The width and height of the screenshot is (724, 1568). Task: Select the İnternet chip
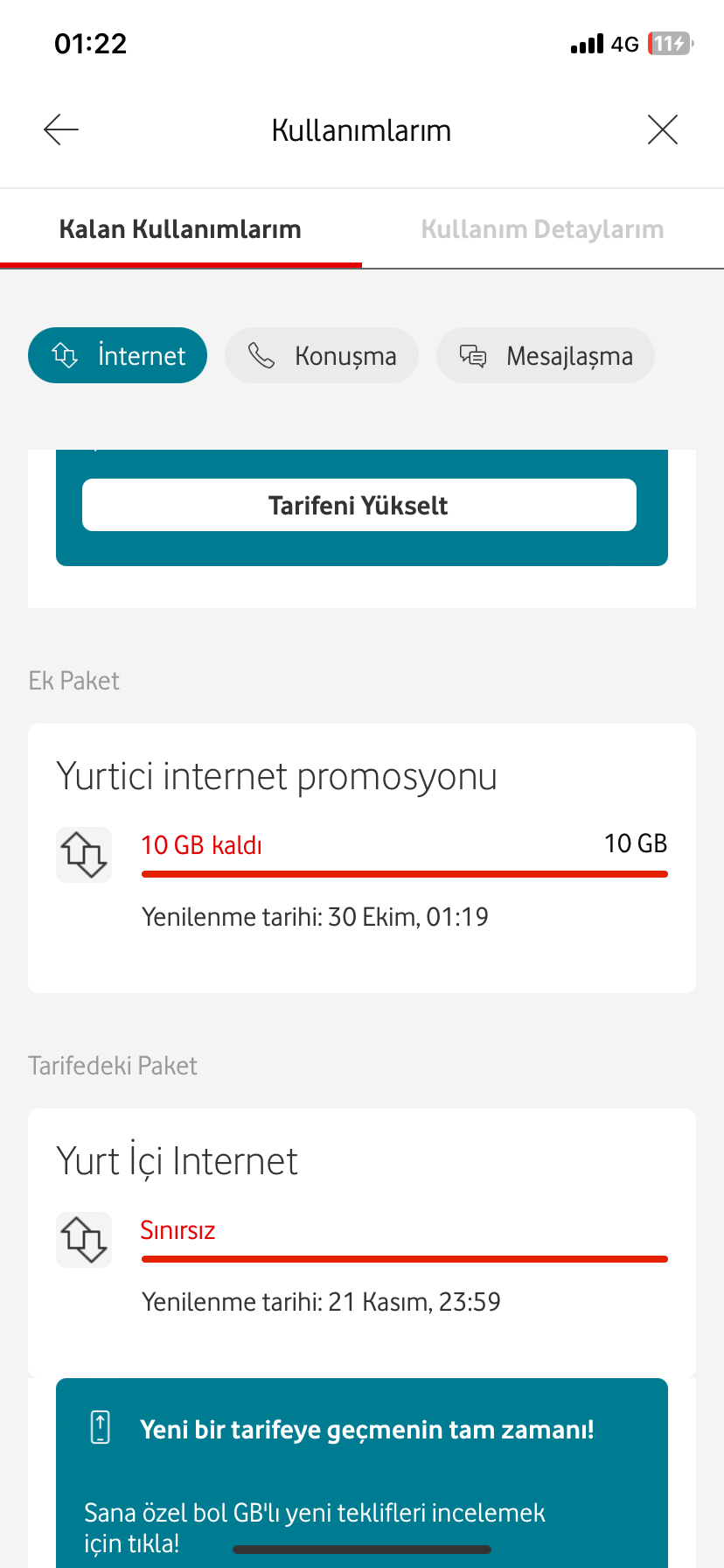pos(117,355)
